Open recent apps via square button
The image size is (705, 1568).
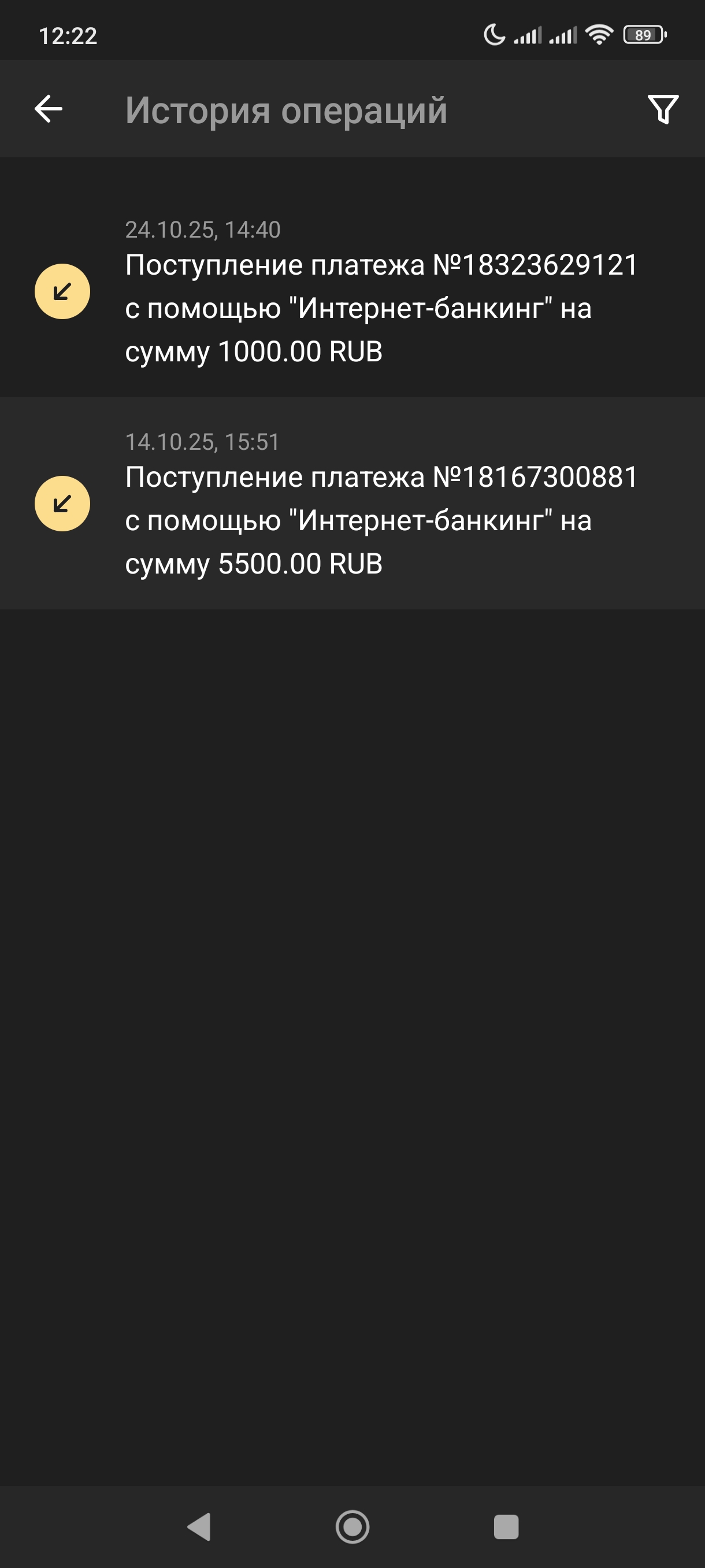pyautogui.click(x=506, y=1526)
